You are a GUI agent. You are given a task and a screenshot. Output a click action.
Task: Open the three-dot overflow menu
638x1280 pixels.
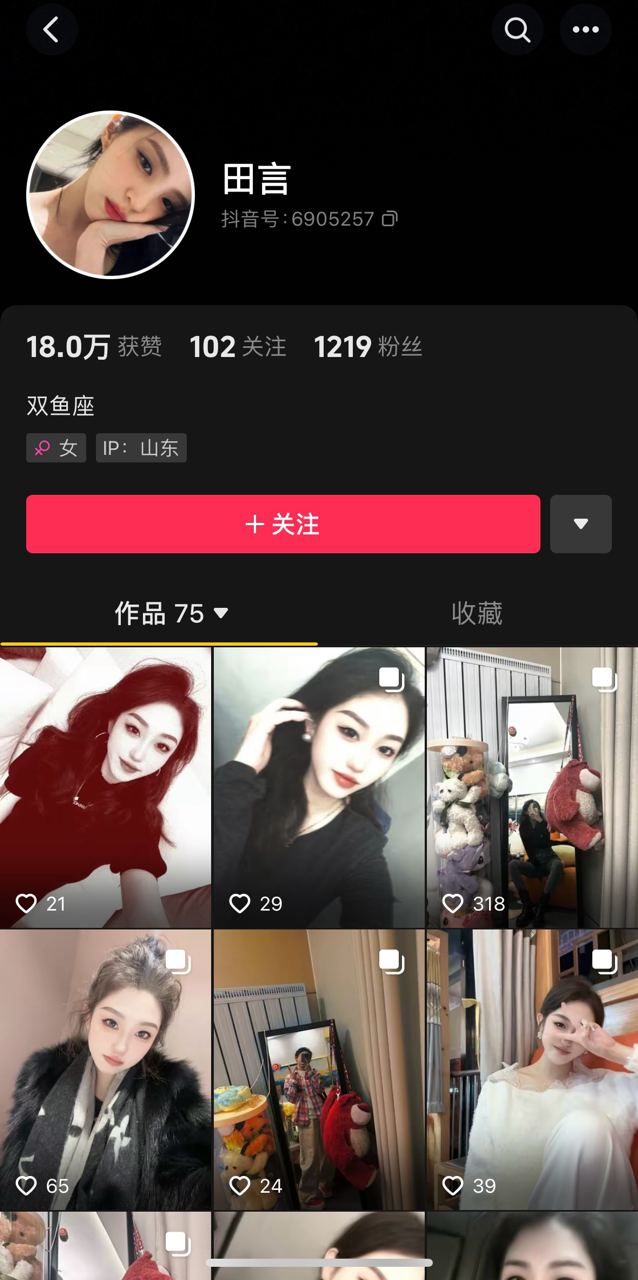tap(585, 30)
